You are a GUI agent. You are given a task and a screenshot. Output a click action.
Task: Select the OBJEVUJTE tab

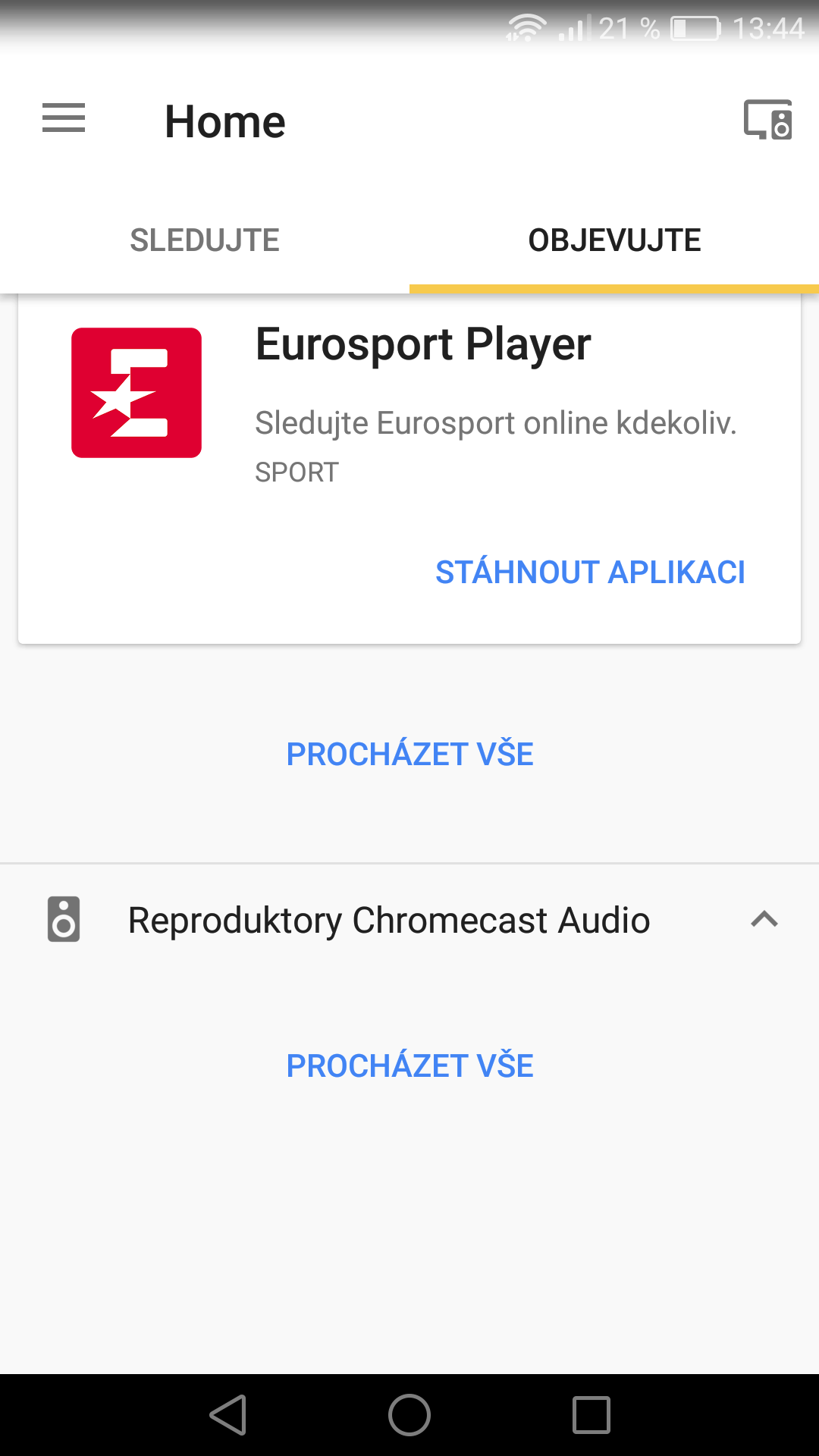point(614,240)
